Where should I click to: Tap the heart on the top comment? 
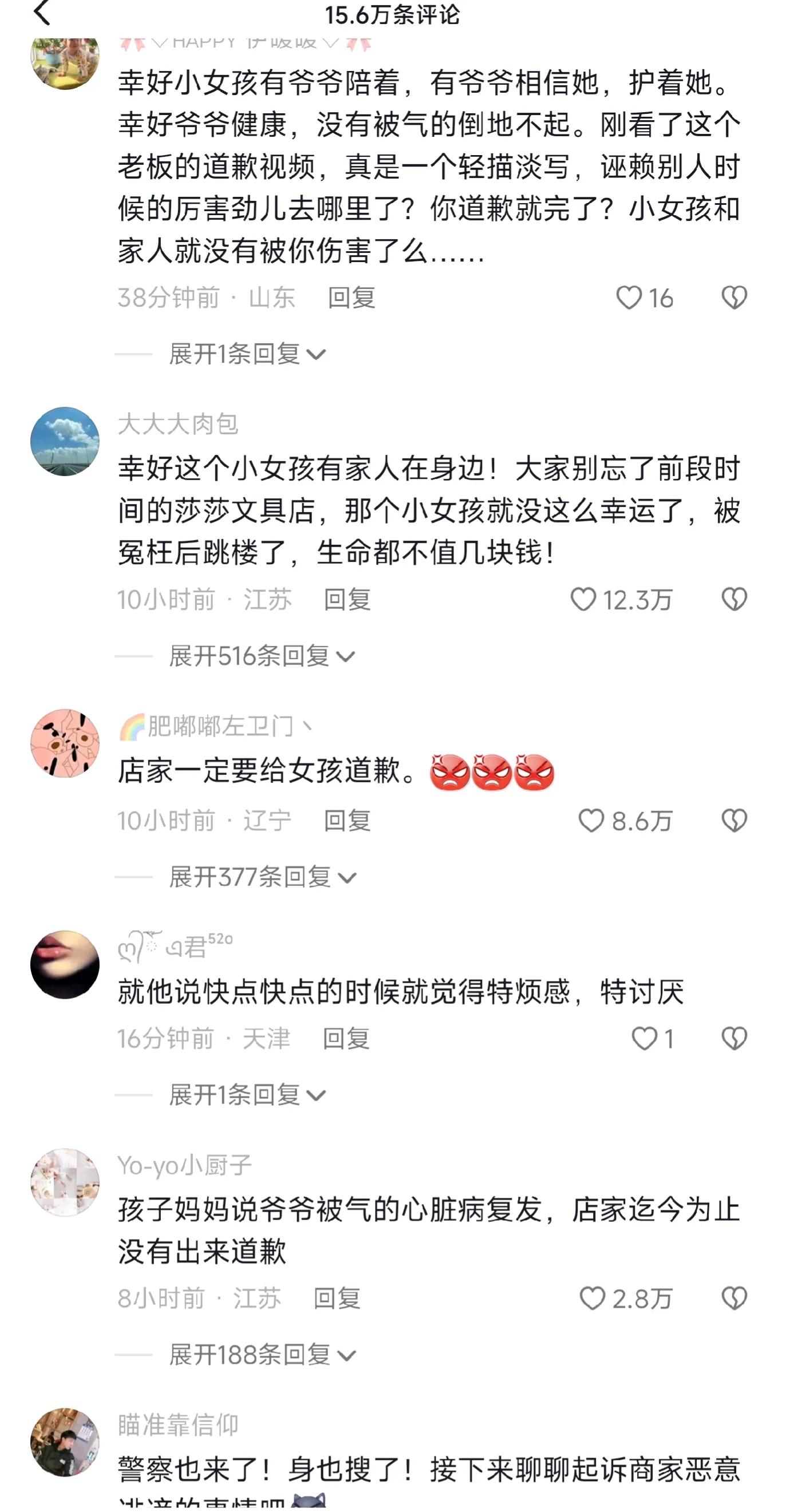pos(630,299)
